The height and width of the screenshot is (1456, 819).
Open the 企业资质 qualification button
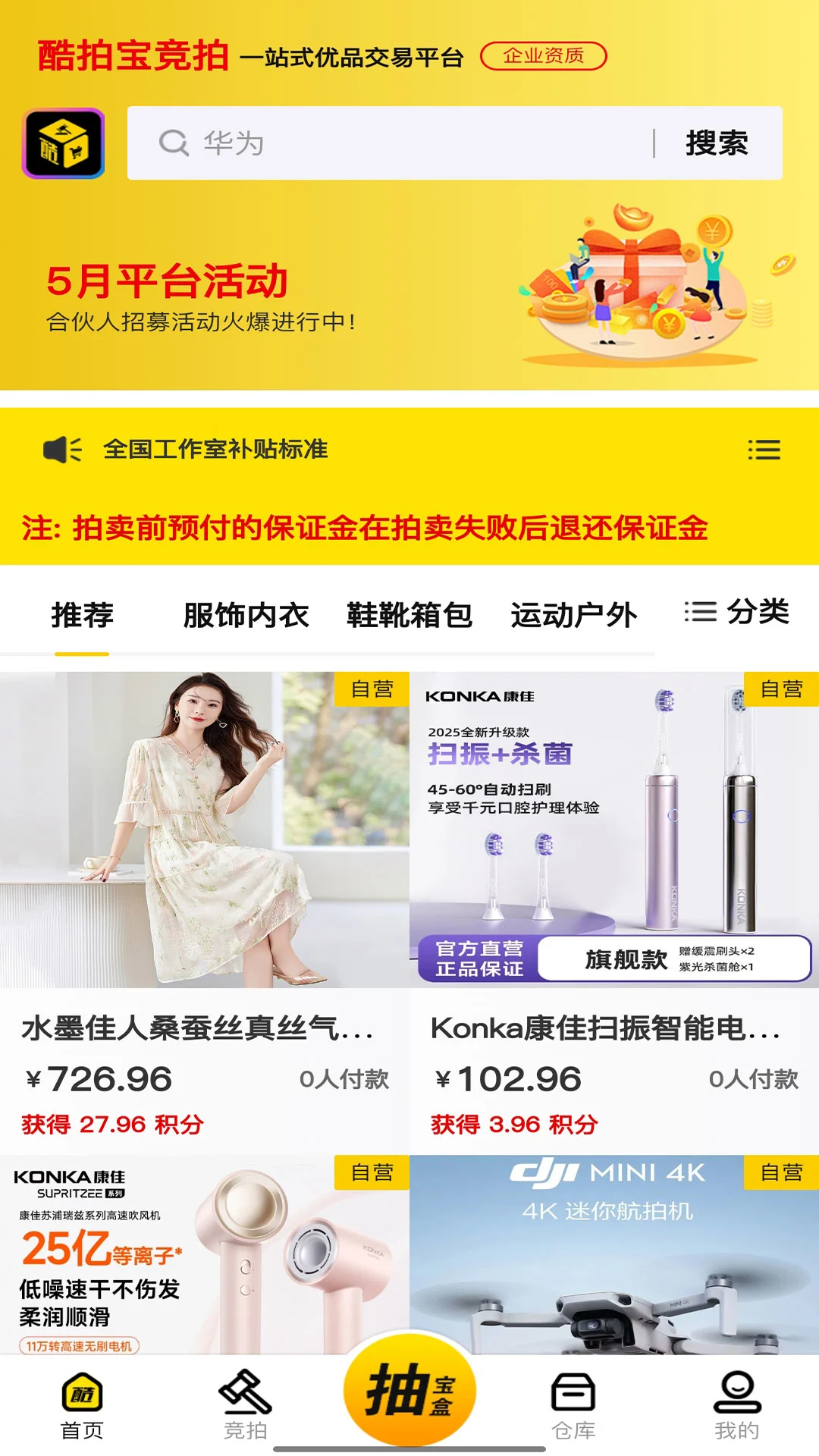click(543, 55)
